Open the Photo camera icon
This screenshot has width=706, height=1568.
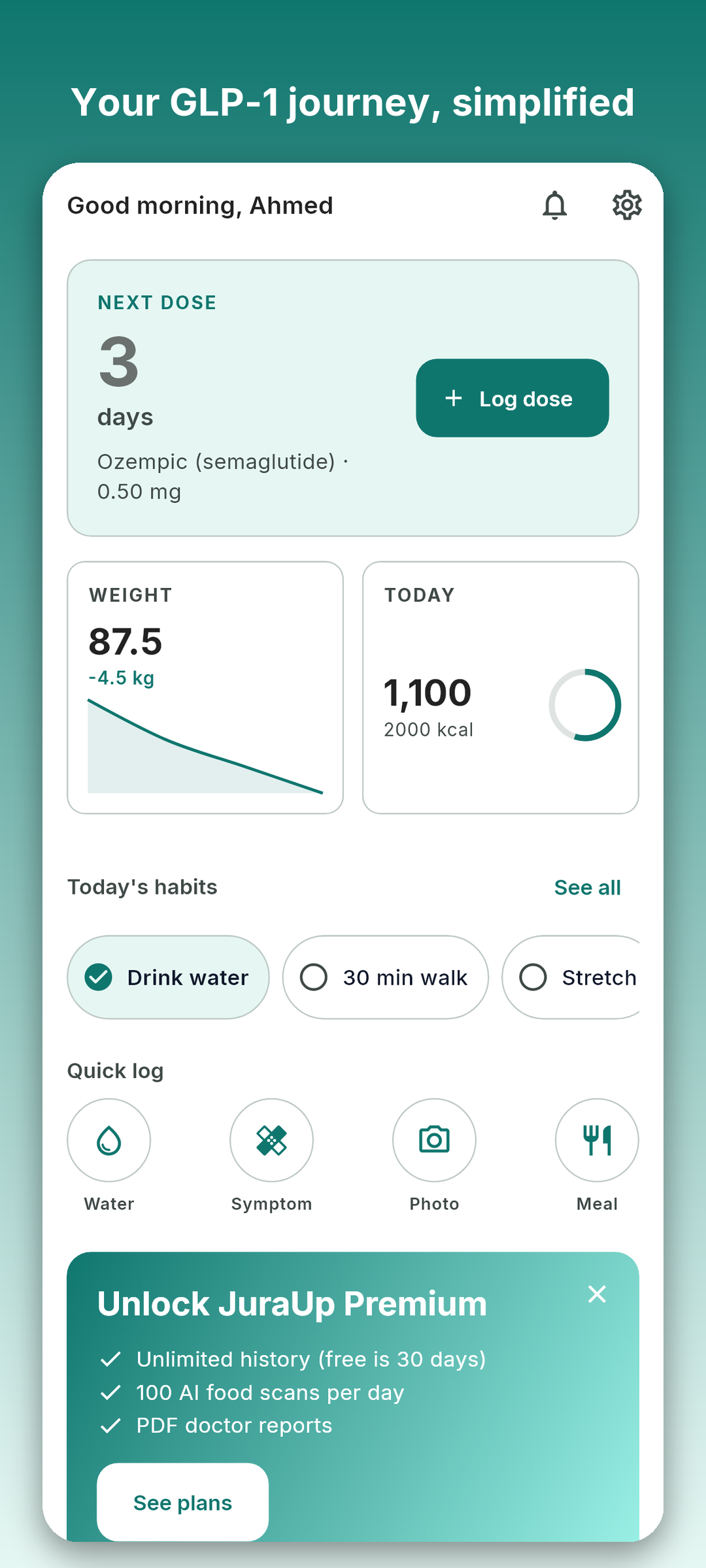[x=434, y=1140]
